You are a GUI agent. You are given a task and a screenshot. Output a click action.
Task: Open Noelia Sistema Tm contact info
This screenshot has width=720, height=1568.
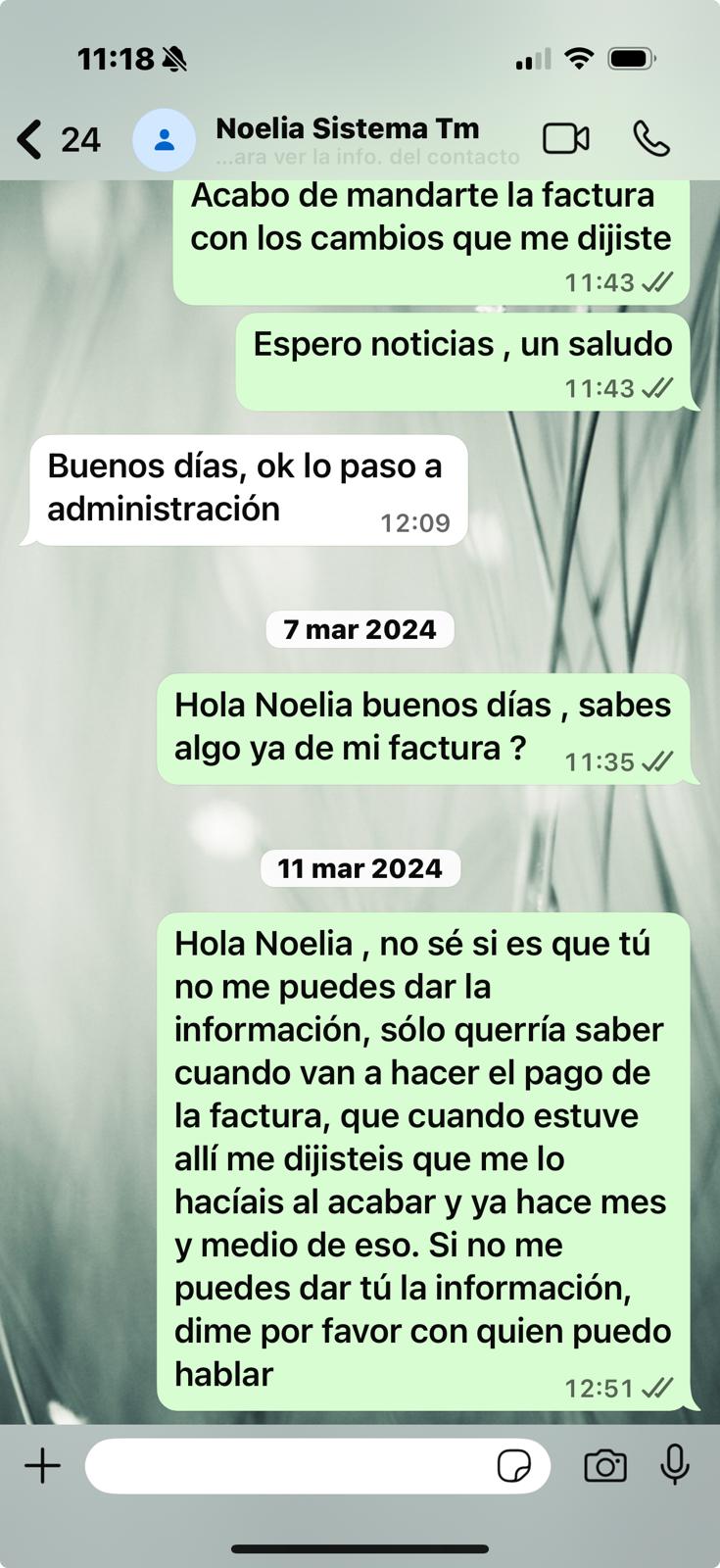(347, 140)
